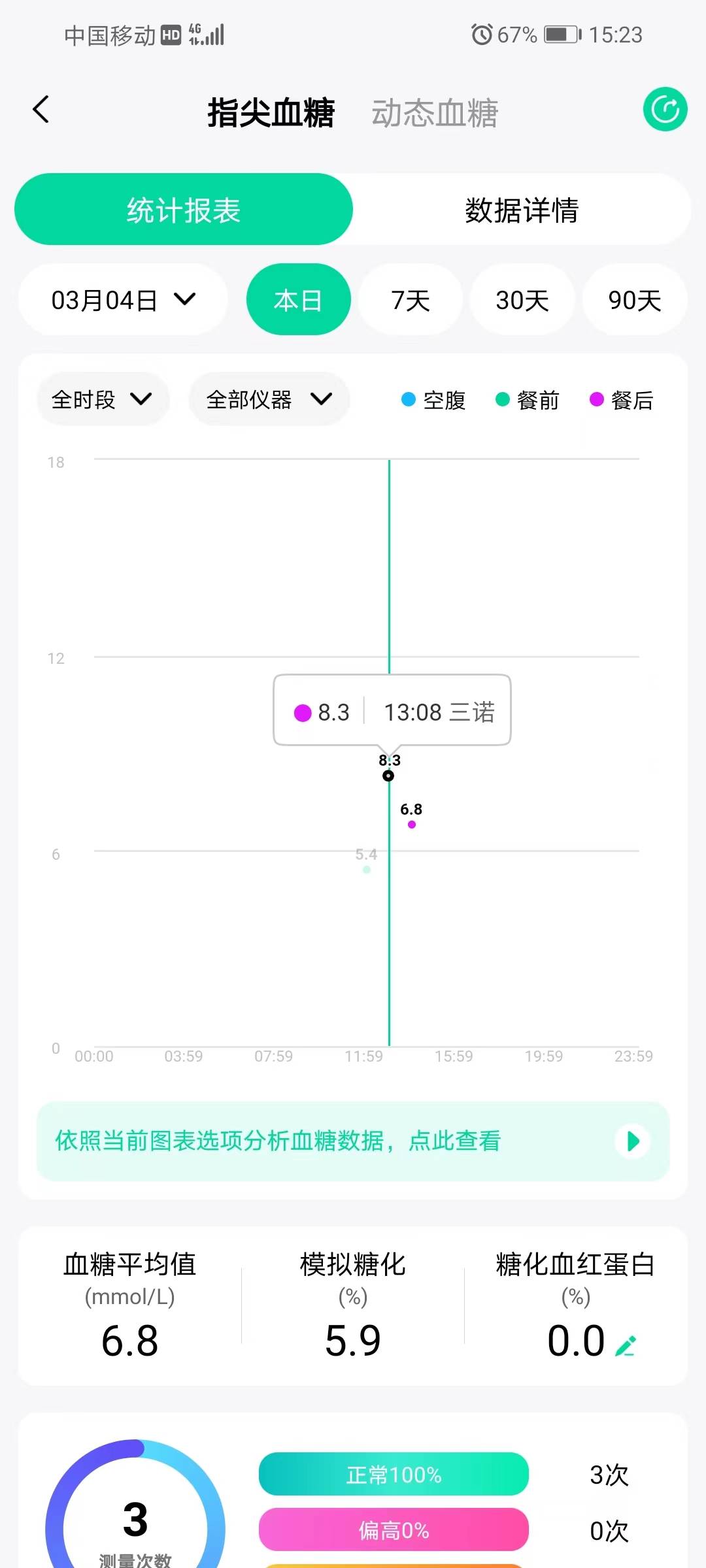
Task: Switch to the 动态血糖 tab
Action: (435, 113)
